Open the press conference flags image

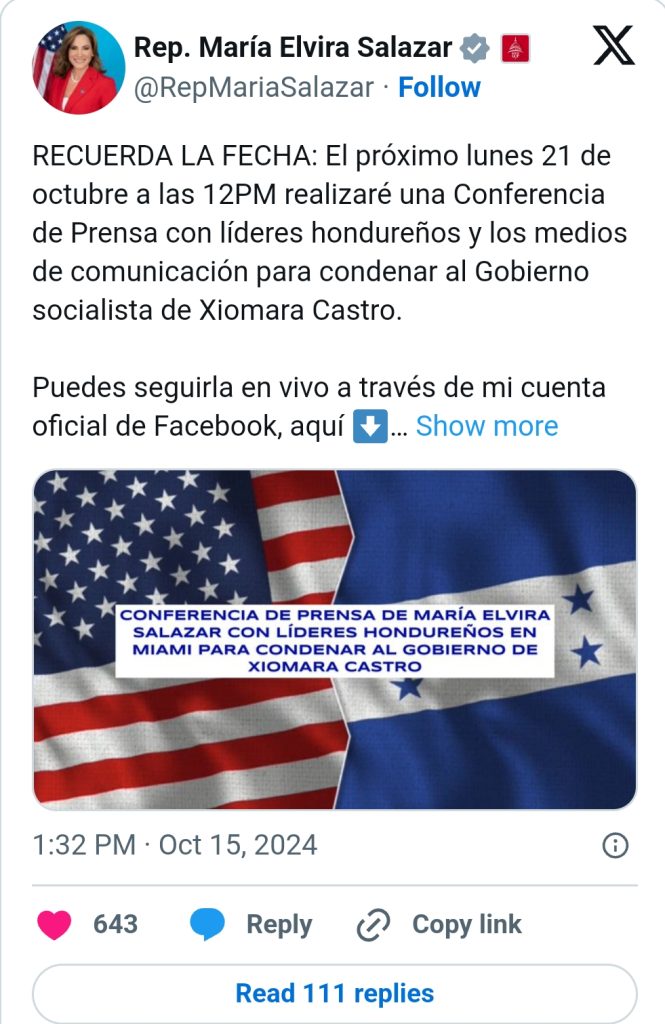[335, 640]
